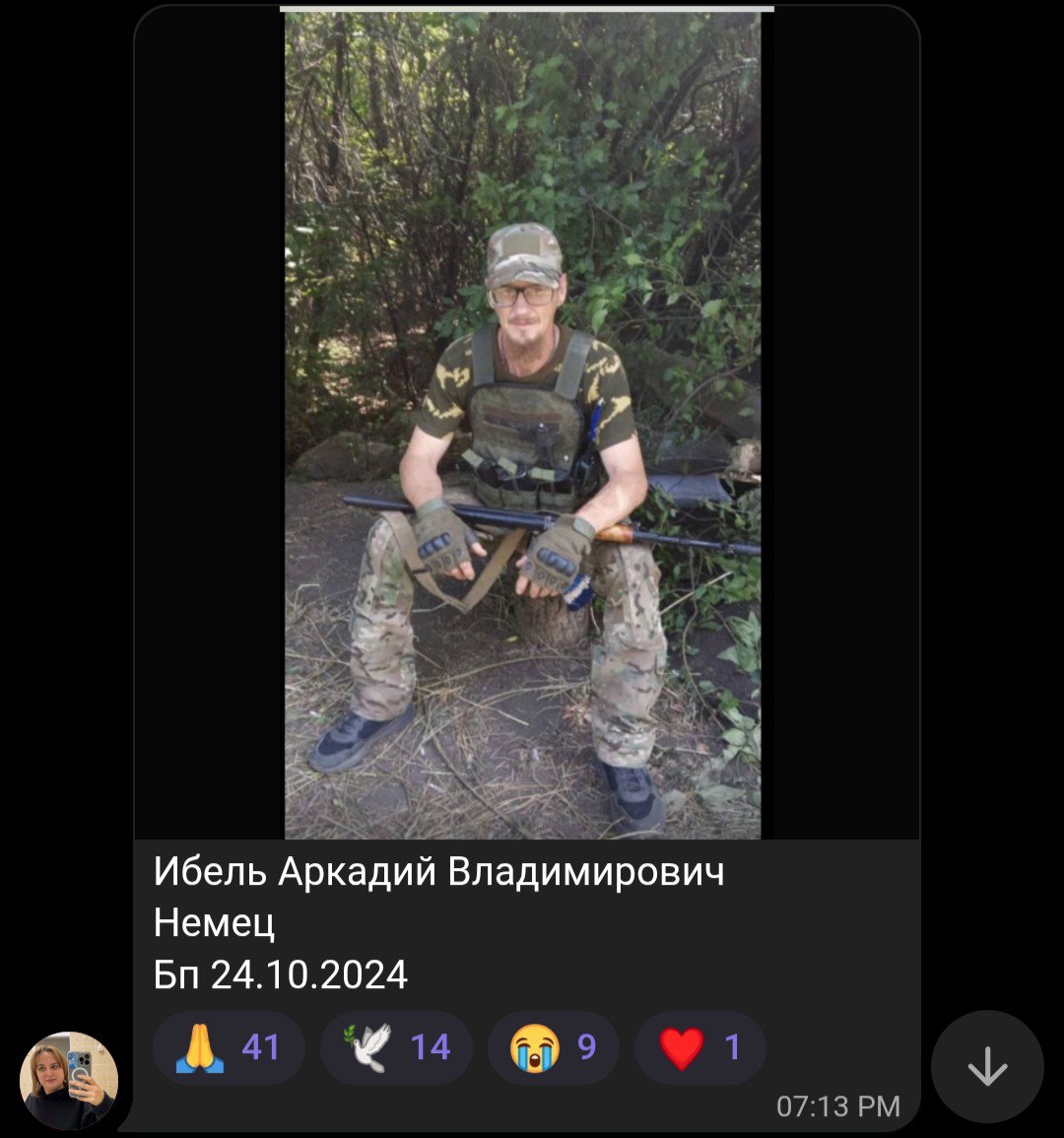The height and width of the screenshot is (1138, 1064).
Task: React with the dove emoji
Action: (396, 1047)
